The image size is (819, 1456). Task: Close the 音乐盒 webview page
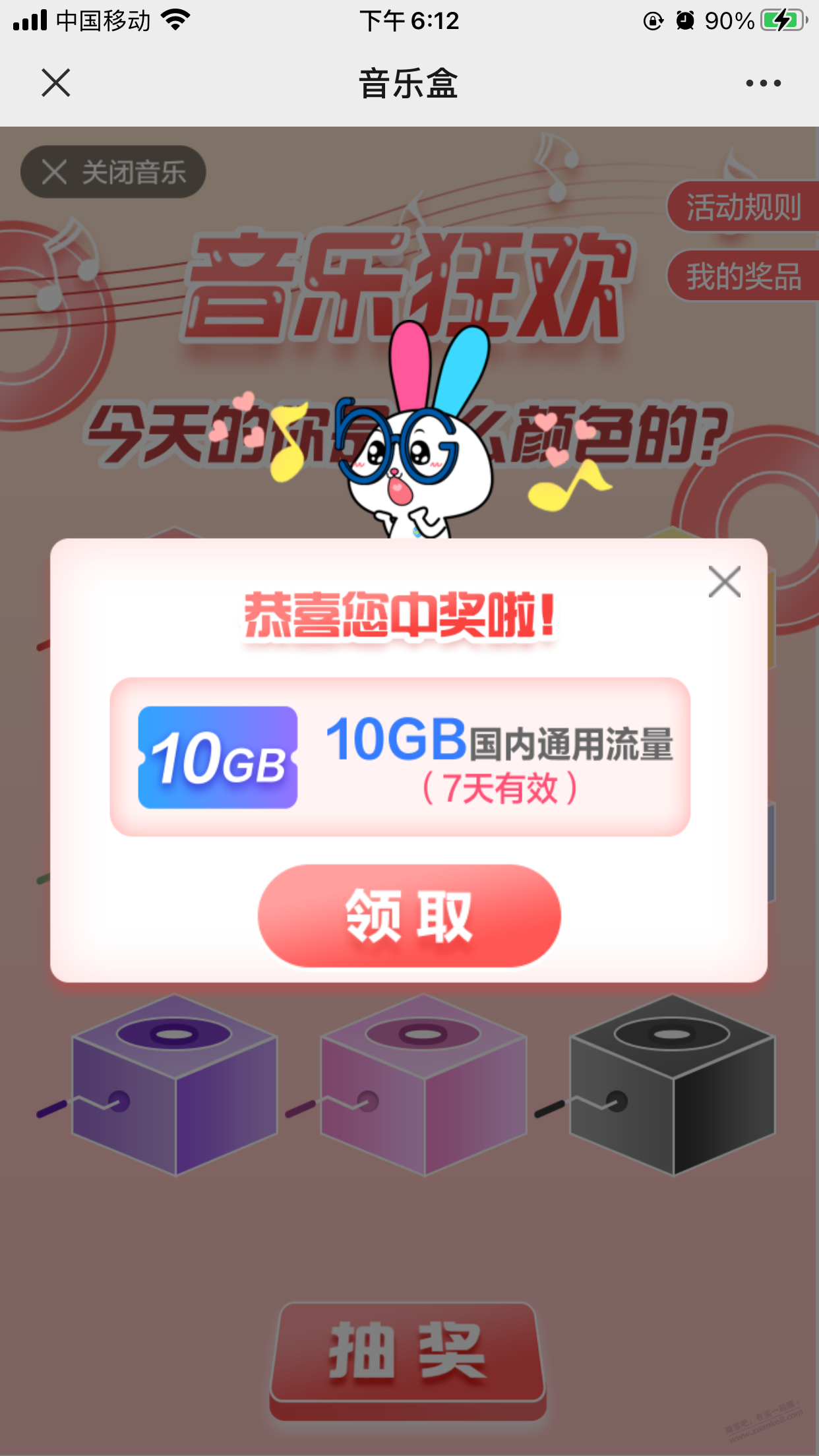pyautogui.click(x=56, y=83)
